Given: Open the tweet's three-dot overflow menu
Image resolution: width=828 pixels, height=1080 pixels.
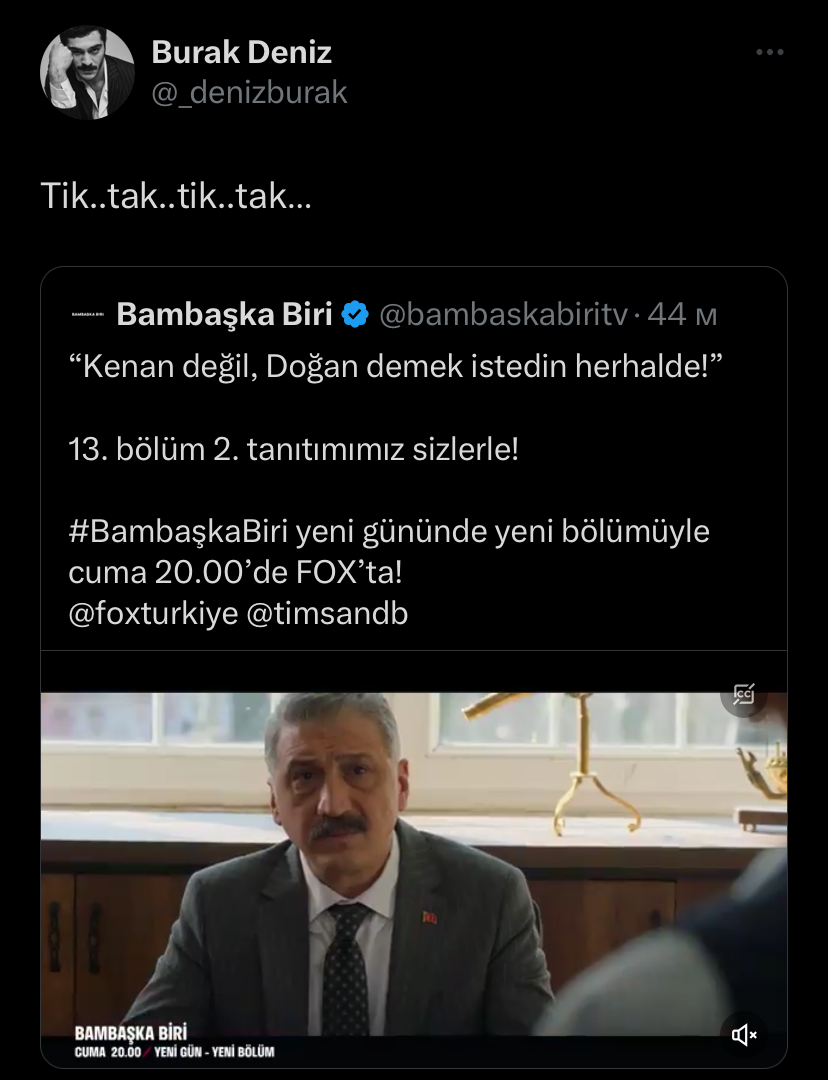Looking at the screenshot, I should 769,53.
